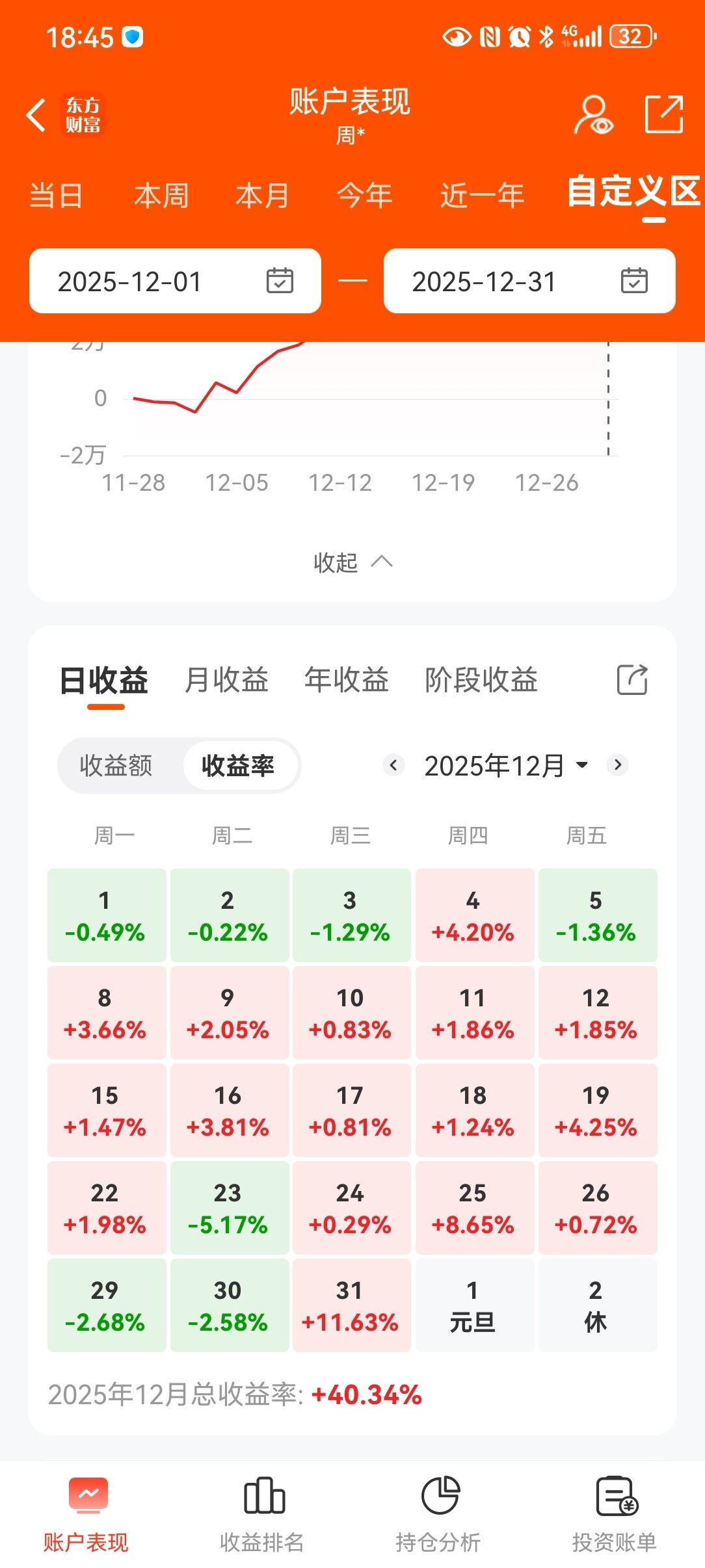The image size is (705, 1568).
Task: Switch to the 本周 tab
Action: point(161,196)
